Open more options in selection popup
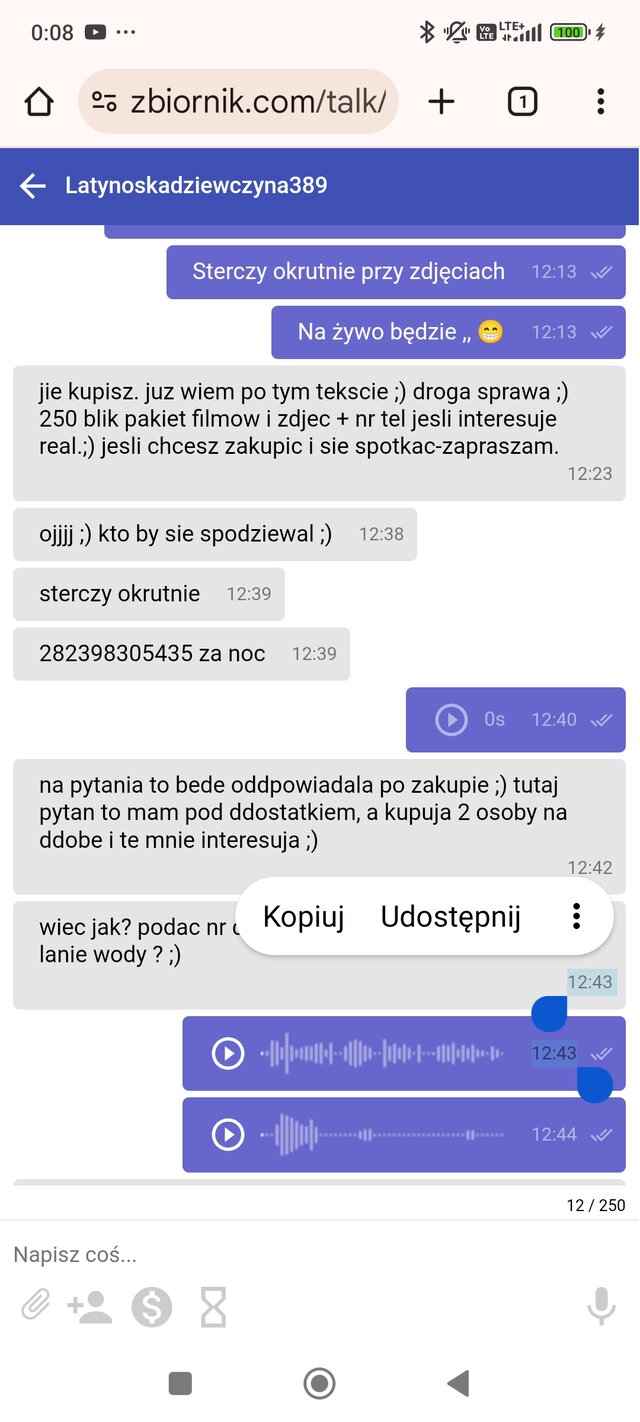640x1422 pixels. [x=576, y=917]
